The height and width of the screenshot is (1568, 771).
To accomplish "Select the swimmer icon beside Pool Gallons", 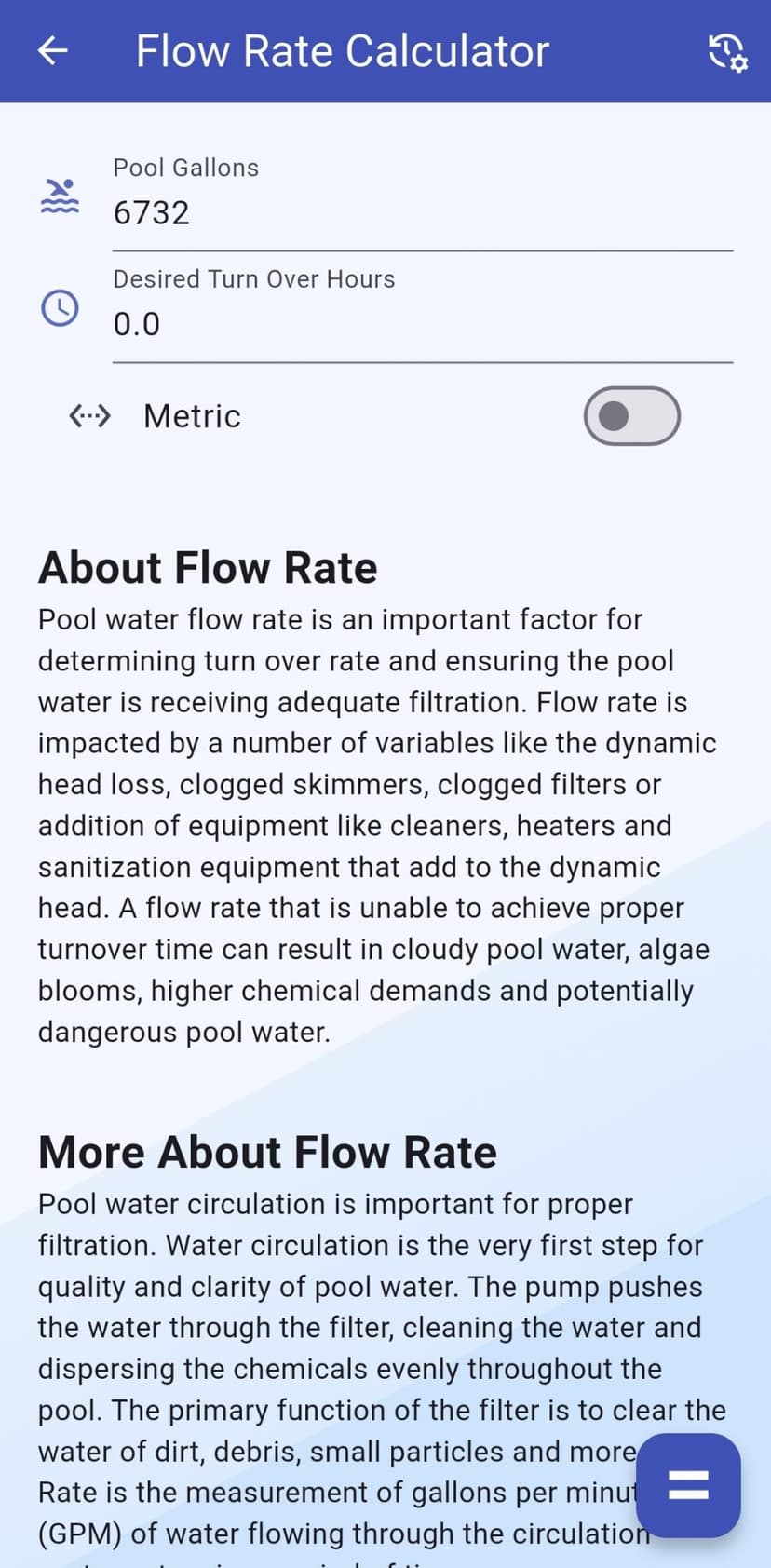I will point(58,195).
